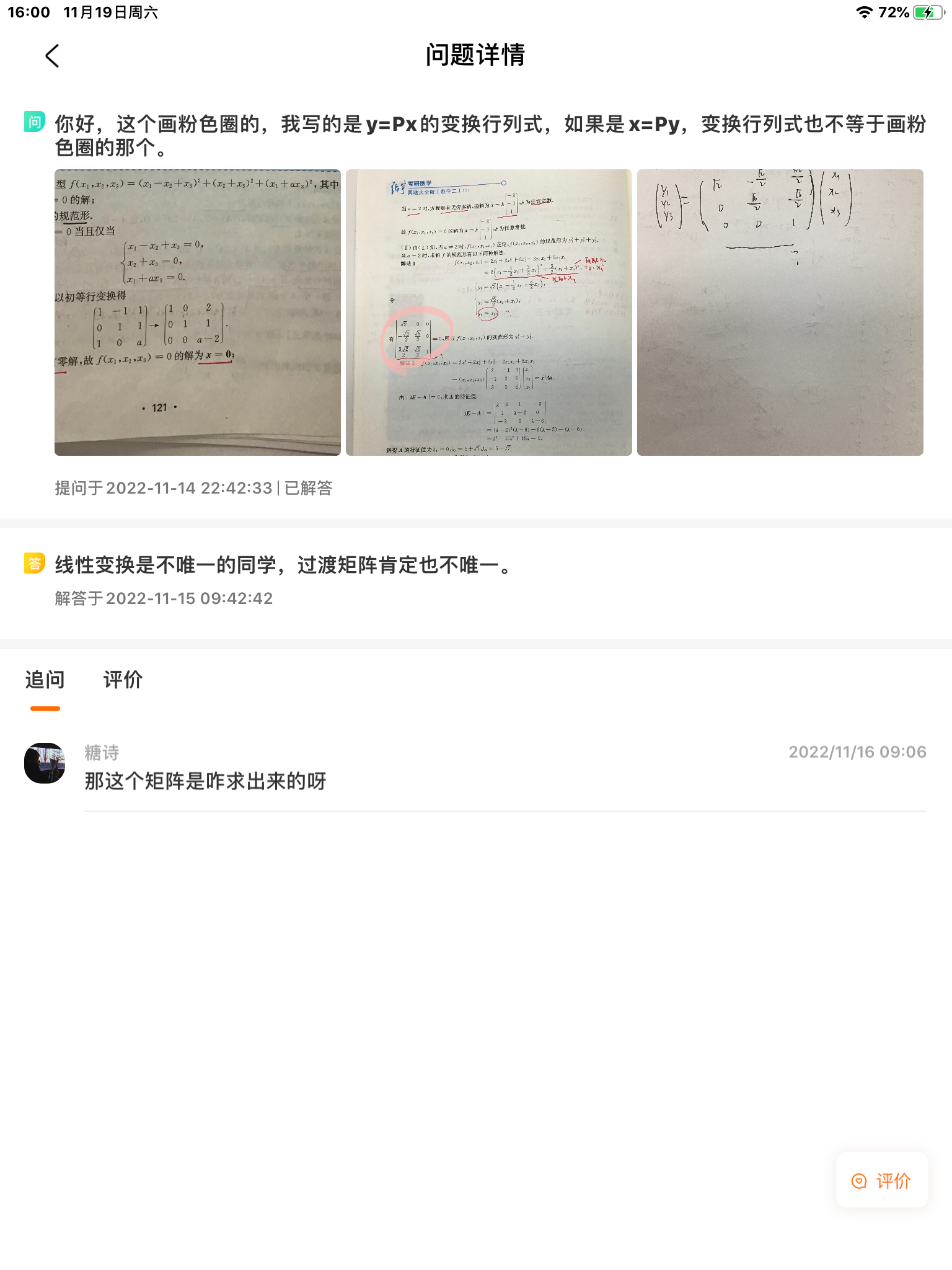Viewport: 952px width, 1270px height.
Task: Click the follow-up message 那这个矩阵是咋求出来的呀
Action: click(205, 782)
